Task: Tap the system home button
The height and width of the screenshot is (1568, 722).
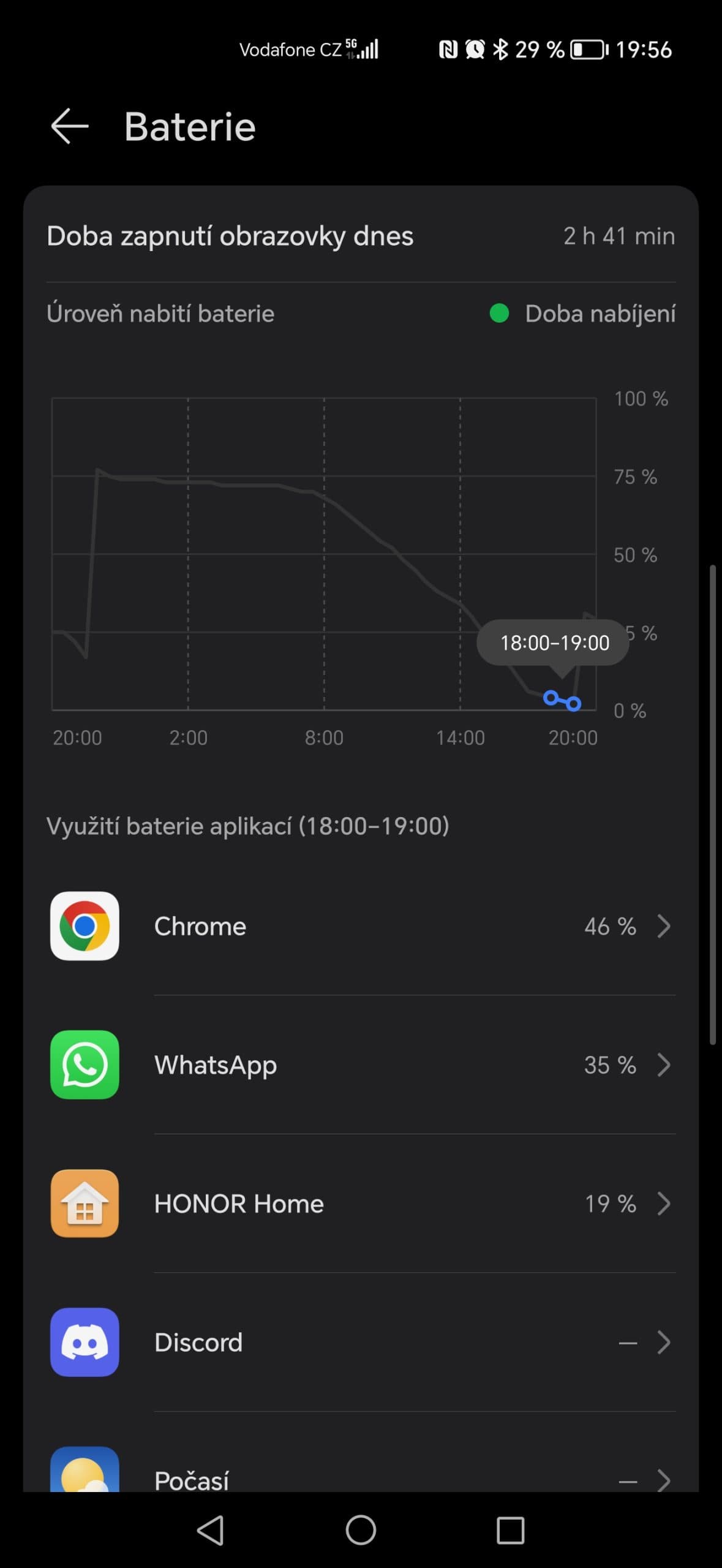Action: 361,1530
